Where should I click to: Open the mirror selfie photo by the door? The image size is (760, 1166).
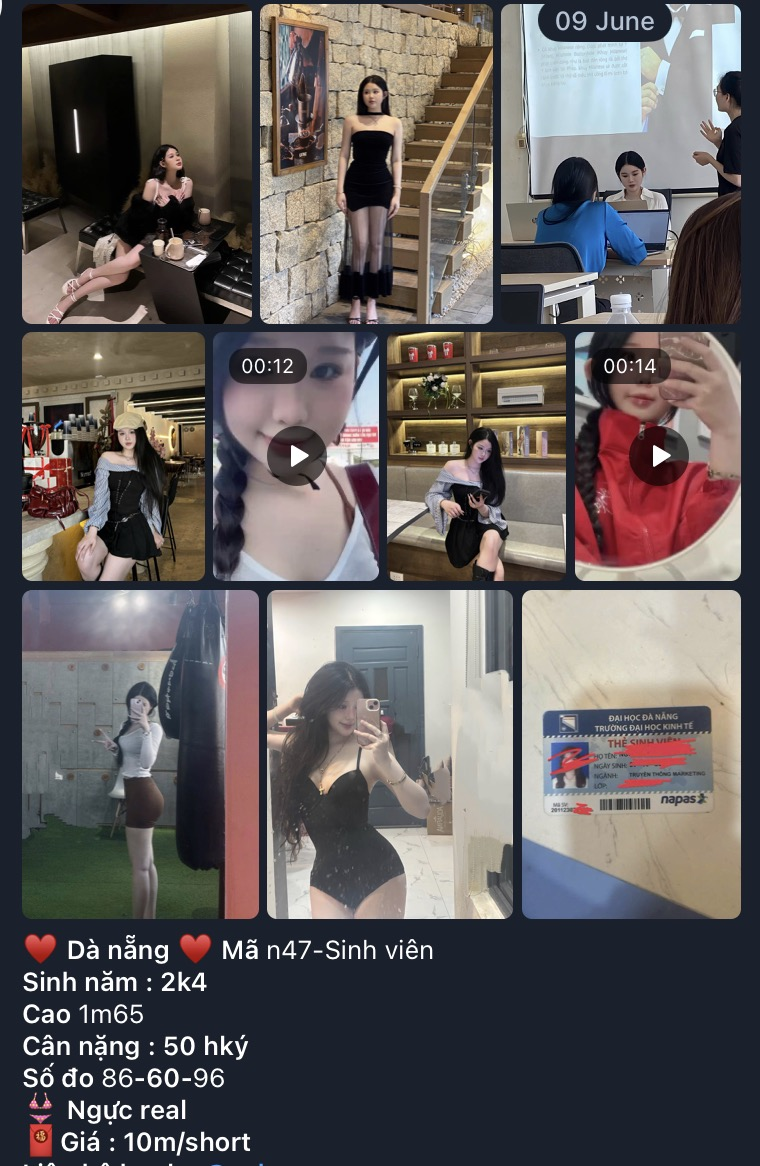point(389,754)
